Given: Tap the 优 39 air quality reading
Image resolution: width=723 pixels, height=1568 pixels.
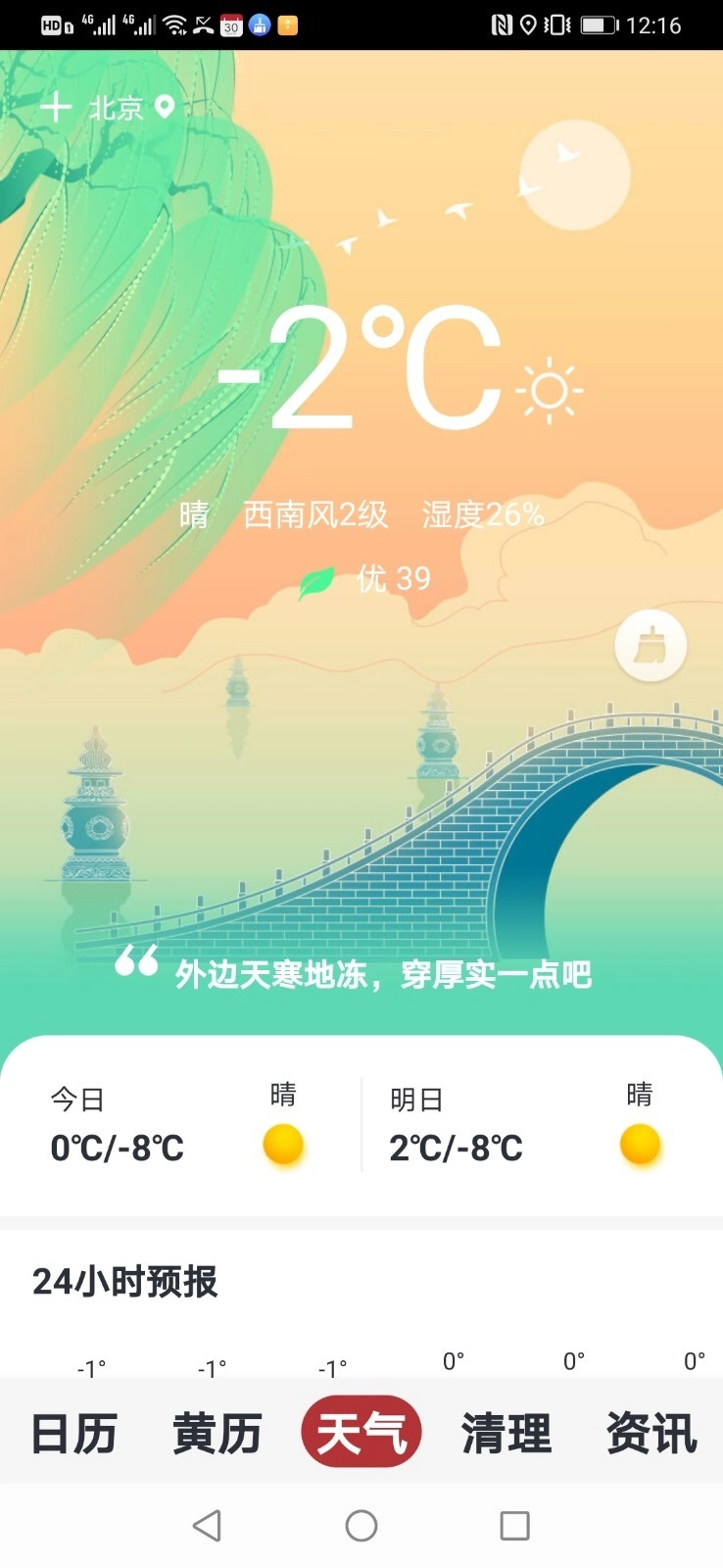Looking at the screenshot, I should pos(391,579).
